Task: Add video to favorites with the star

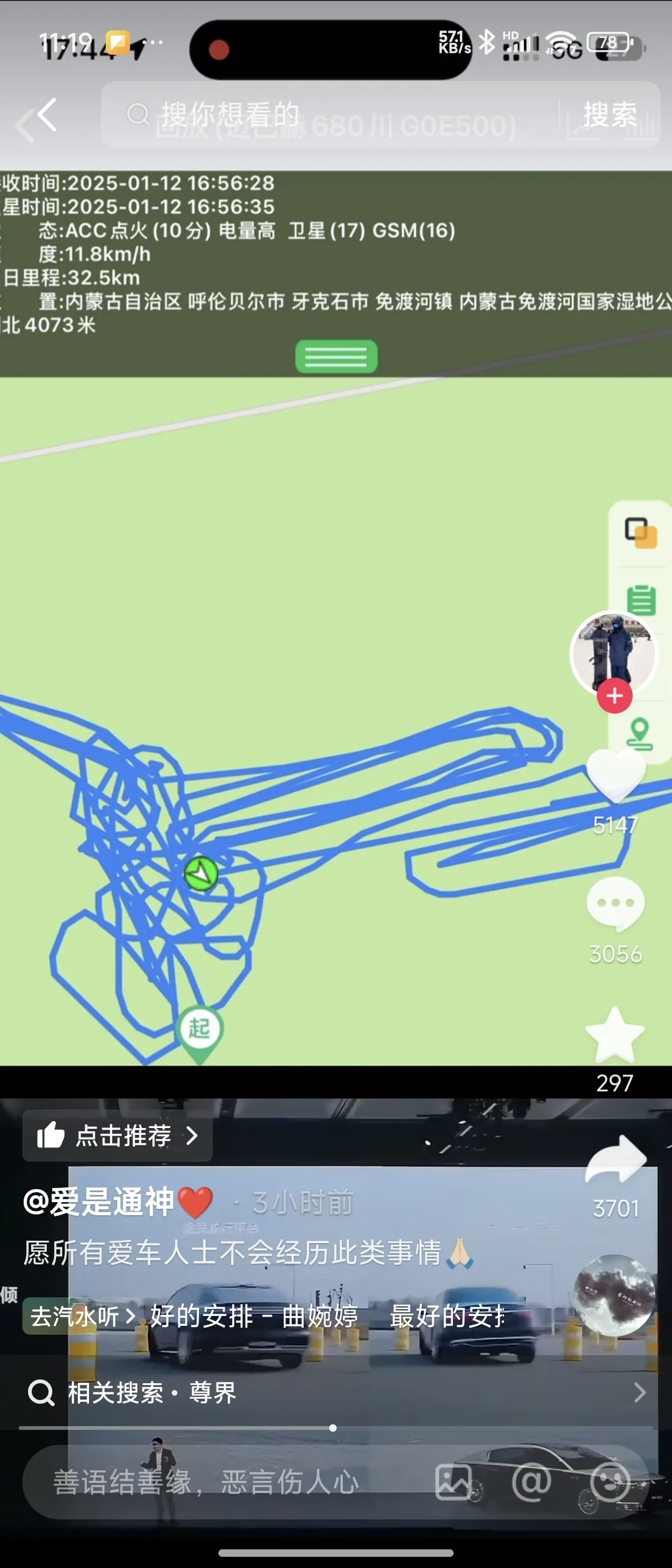Action: point(615,1035)
